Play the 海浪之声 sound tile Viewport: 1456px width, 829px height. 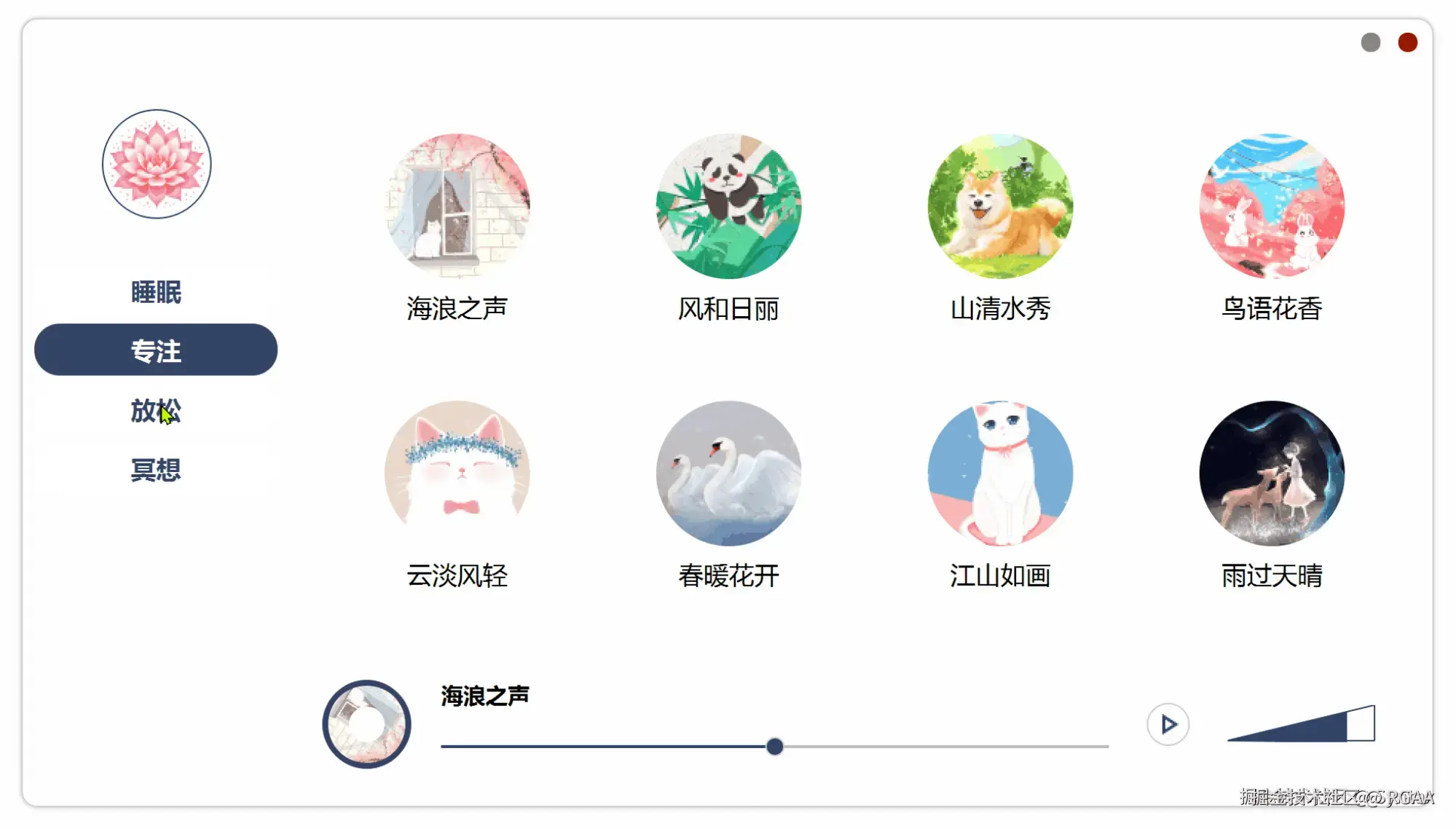457,206
